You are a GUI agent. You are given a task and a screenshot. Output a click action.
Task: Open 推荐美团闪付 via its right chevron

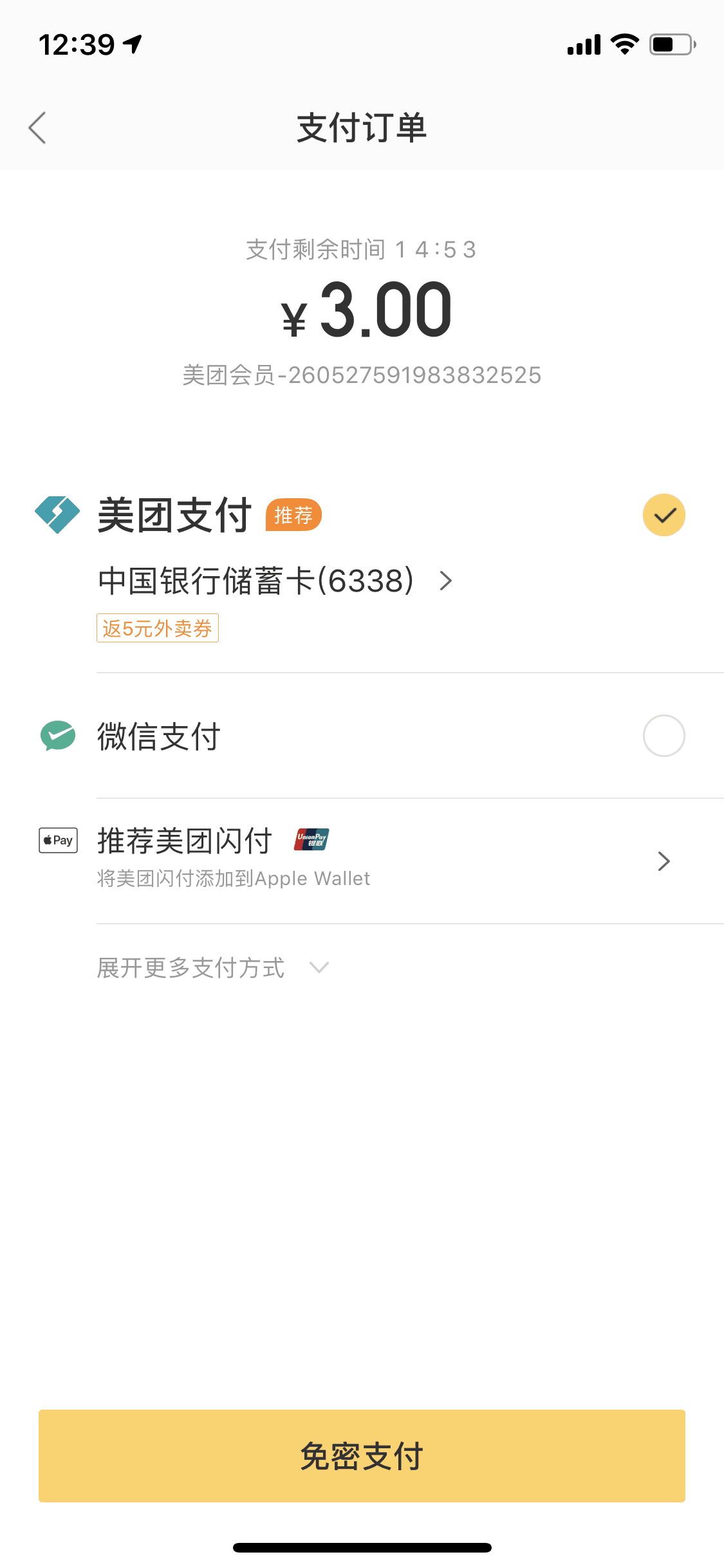[664, 861]
